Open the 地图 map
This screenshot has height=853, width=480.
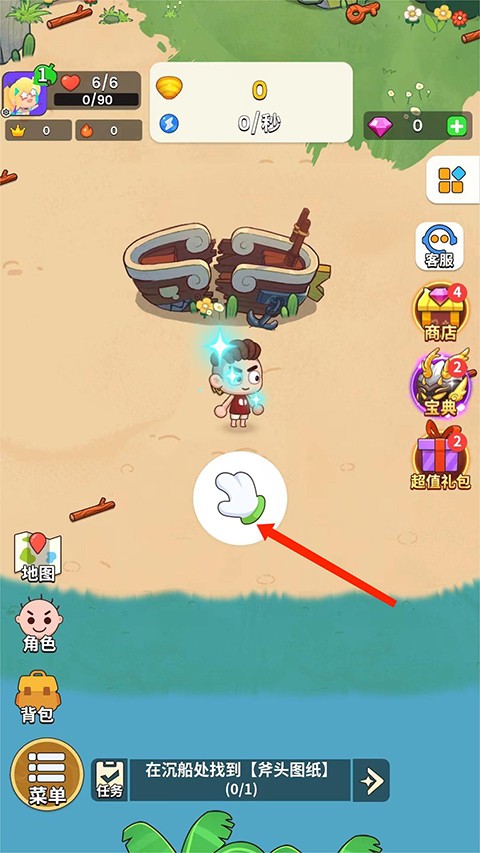tap(38, 557)
